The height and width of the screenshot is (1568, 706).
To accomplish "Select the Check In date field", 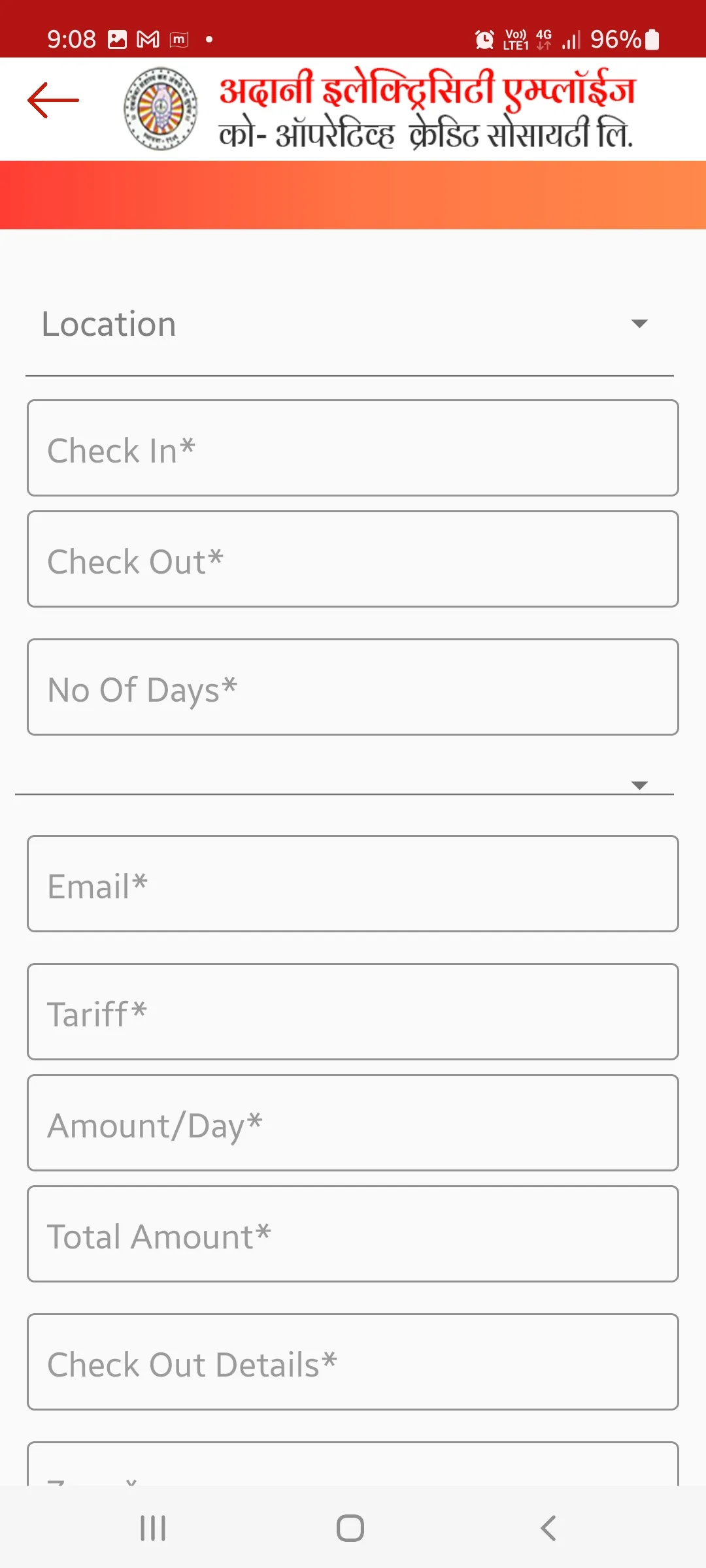I will coord(353,448).
